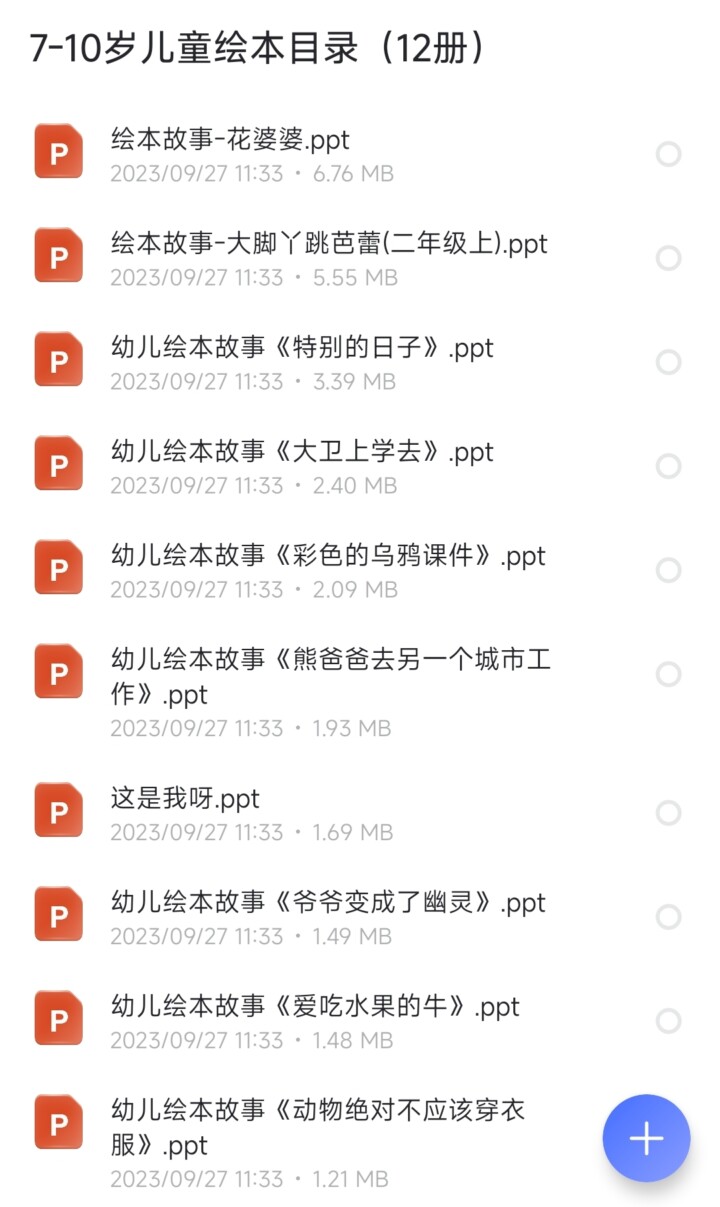The height and width of the screenshot is (1207, 720).
Task: Open 幼儿绘本故事《彩色的乌鸦课件》.ppt
Action: pyautogui.click(x=328, y=556)
